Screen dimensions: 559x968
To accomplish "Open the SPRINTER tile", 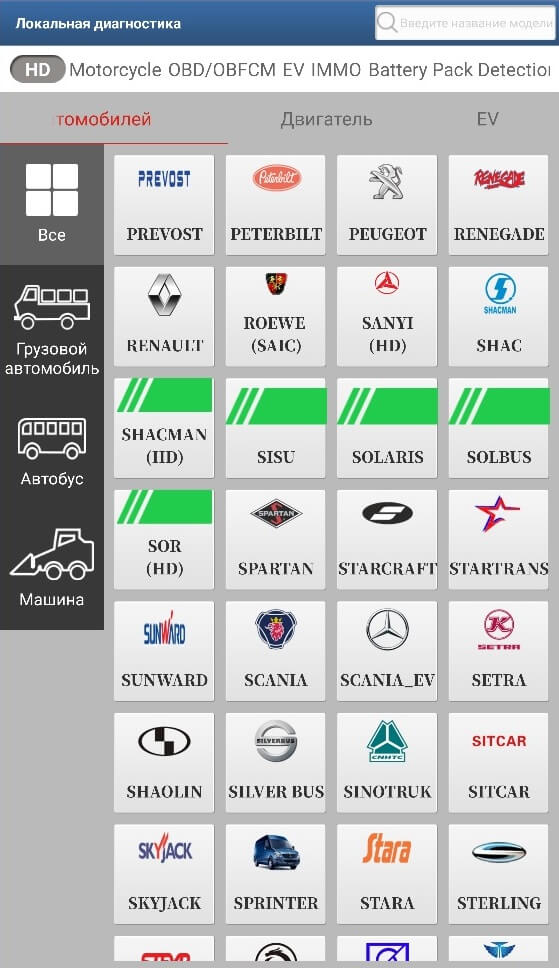I will [275, 874].
